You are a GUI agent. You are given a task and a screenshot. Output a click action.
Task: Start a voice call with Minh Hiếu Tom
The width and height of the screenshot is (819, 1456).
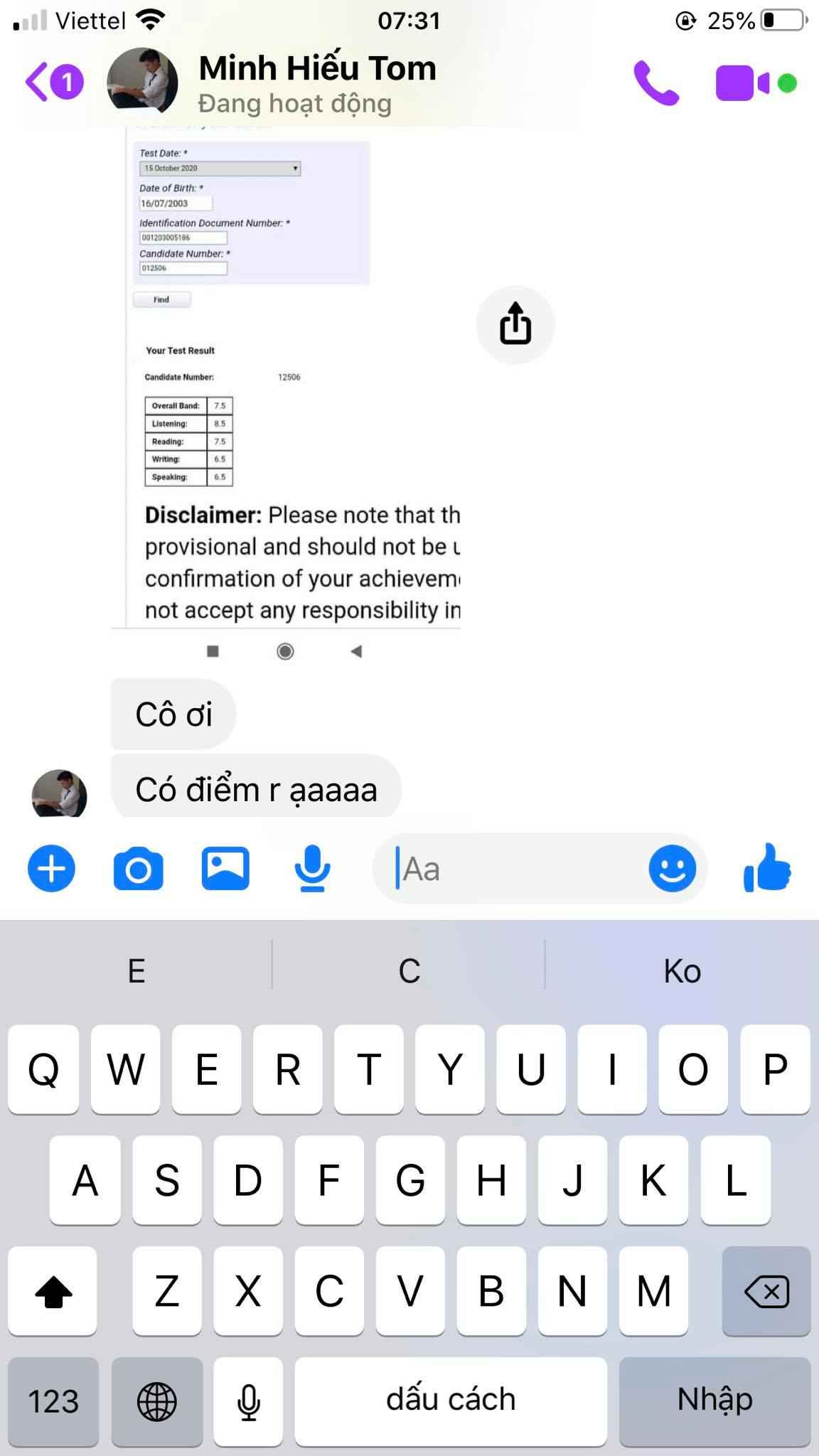point(655,83)
